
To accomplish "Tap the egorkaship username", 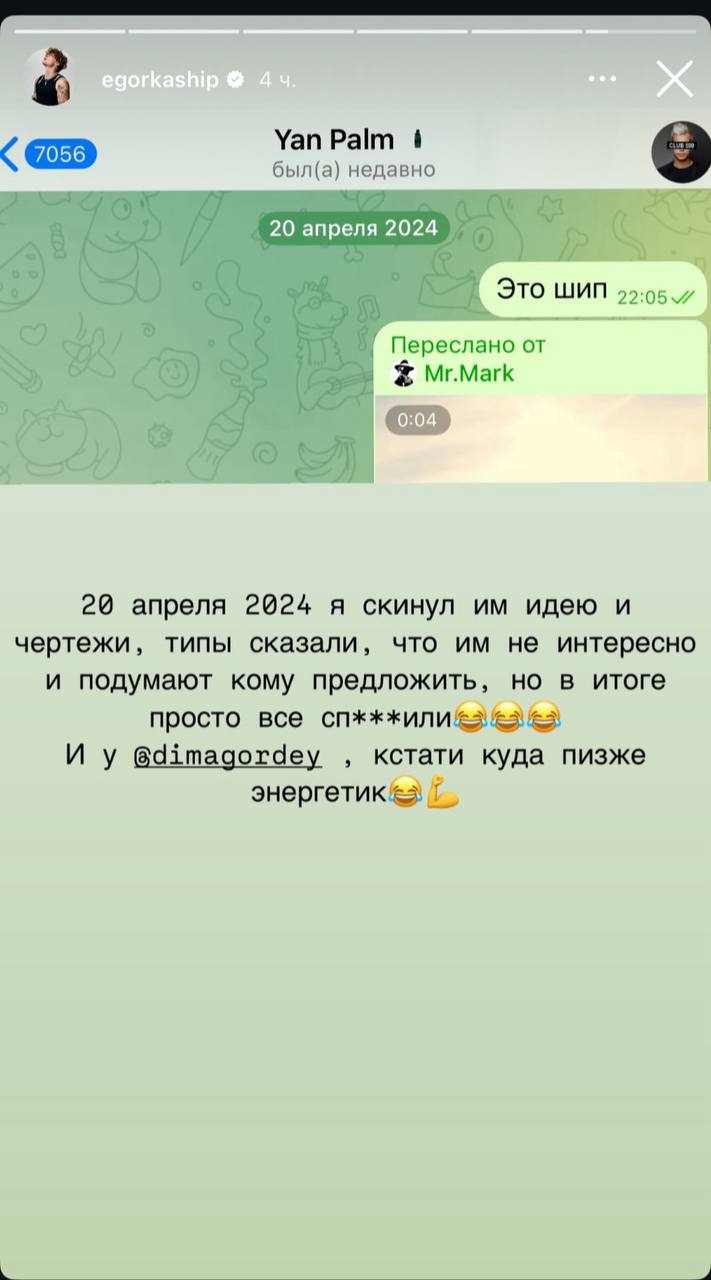I will pyautogui.click(x=160, y=80).
